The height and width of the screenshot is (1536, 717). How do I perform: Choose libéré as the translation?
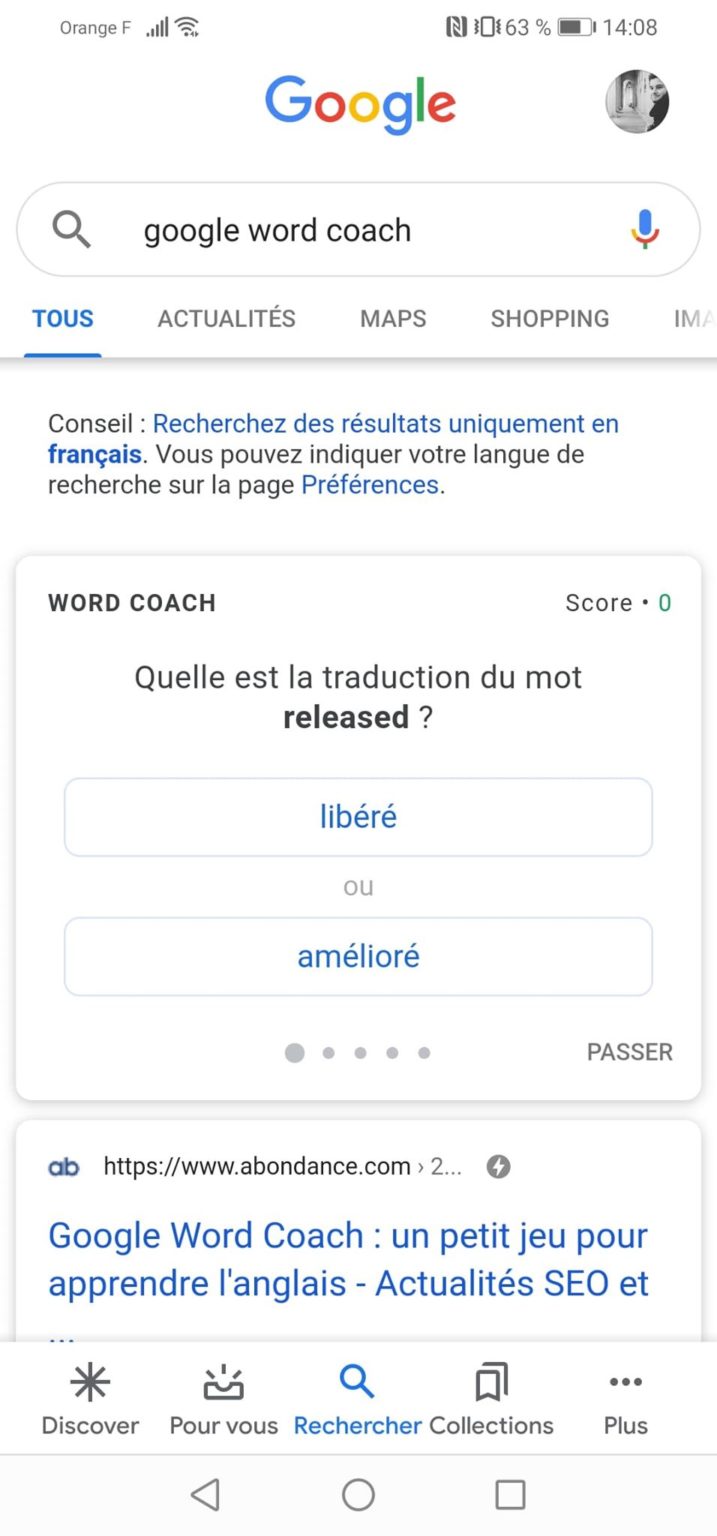click(x=358, y=817)
